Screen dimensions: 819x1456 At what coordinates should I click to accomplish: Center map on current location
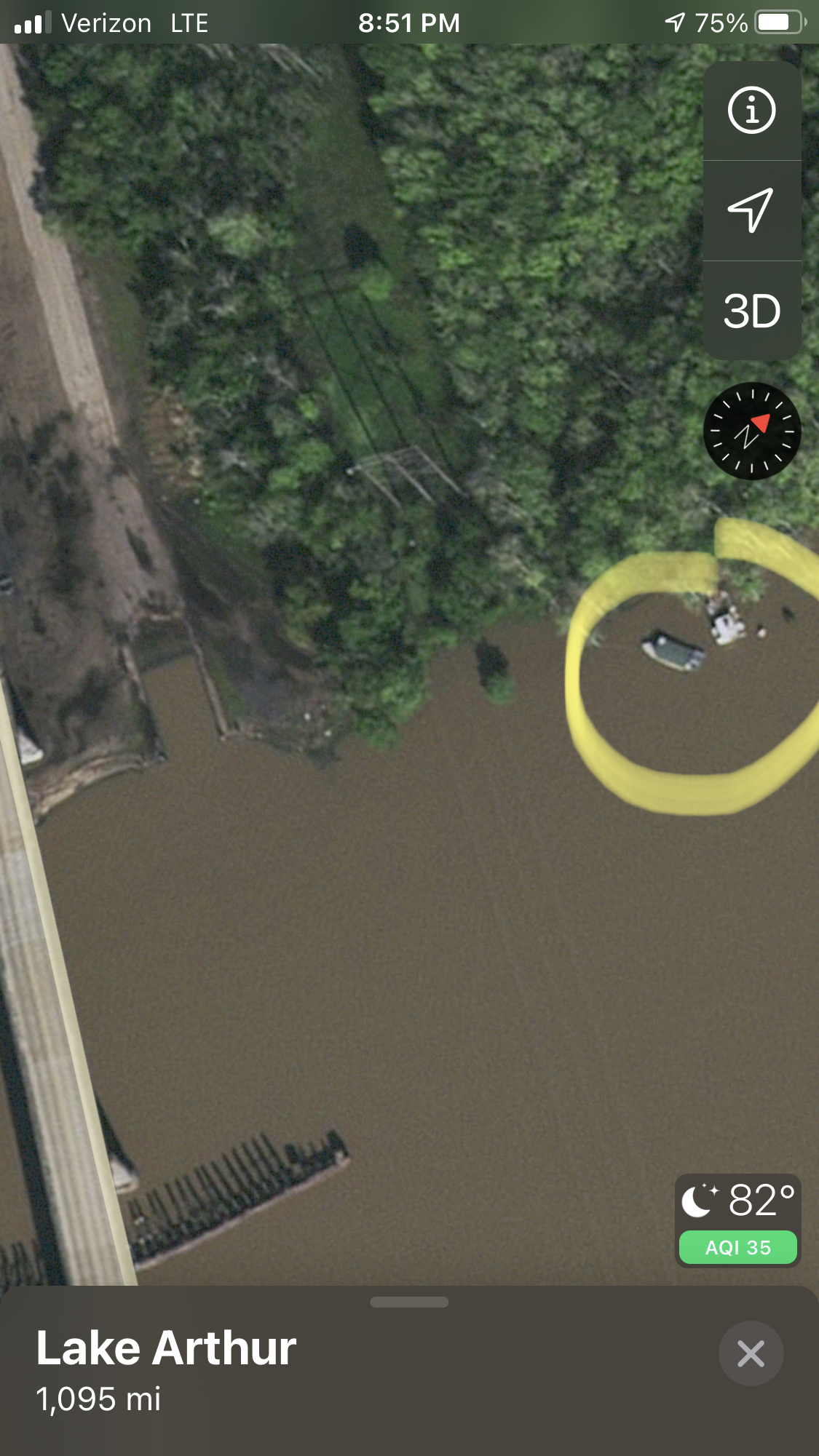[x=752, y=210]
